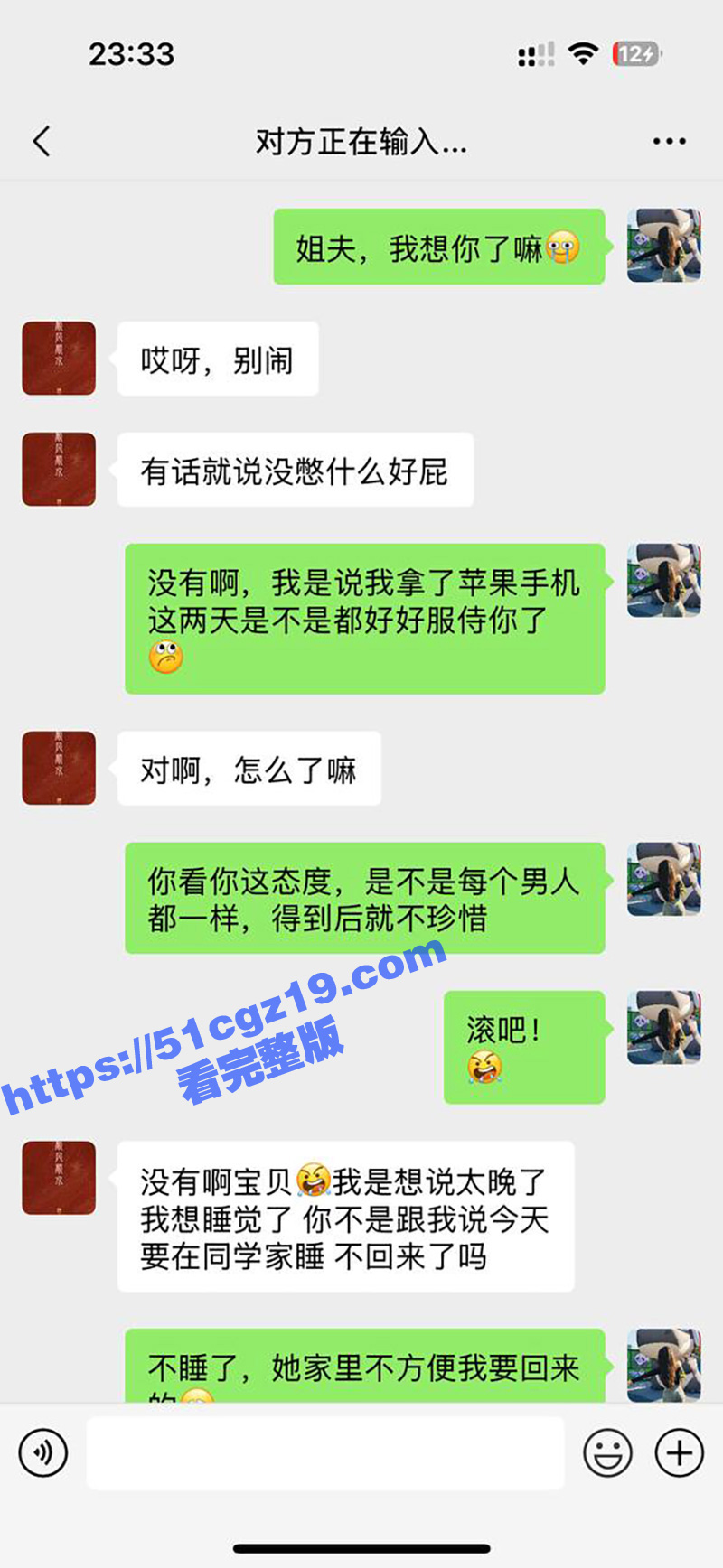Tap the avatar beside the "滚吧！" message
Viewport: 723px width, 1568px height.
pos(664,1027)
